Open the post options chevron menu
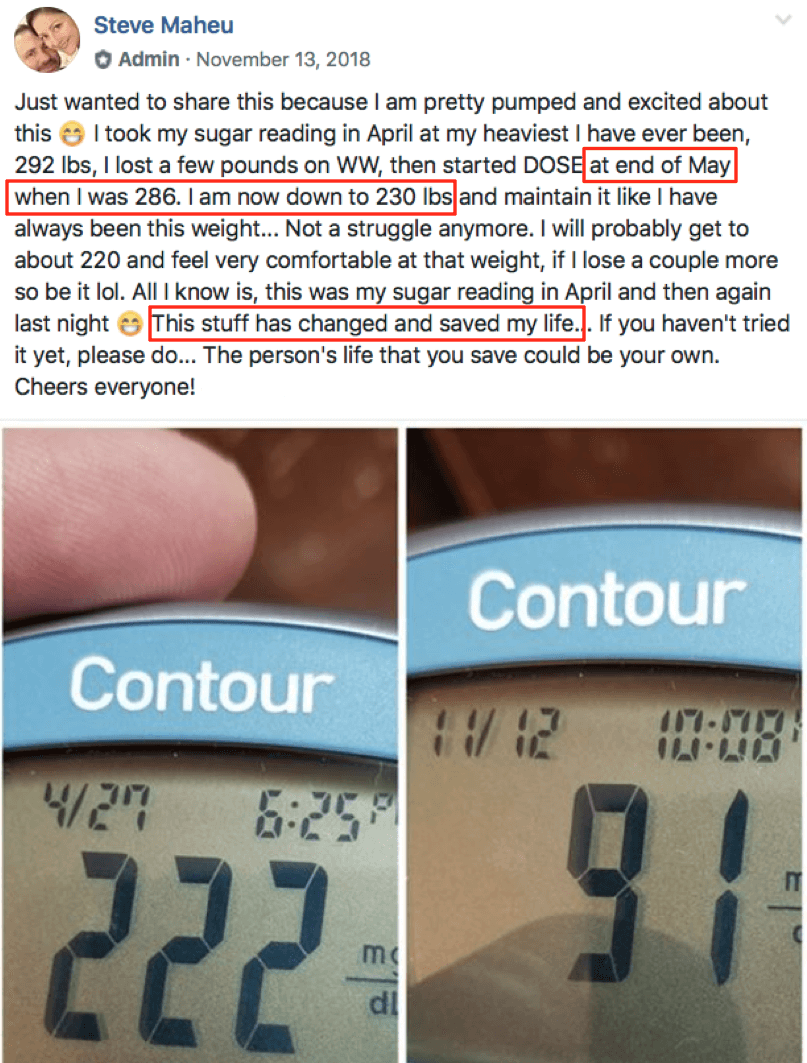807x1063 pixels. point(783,19)
